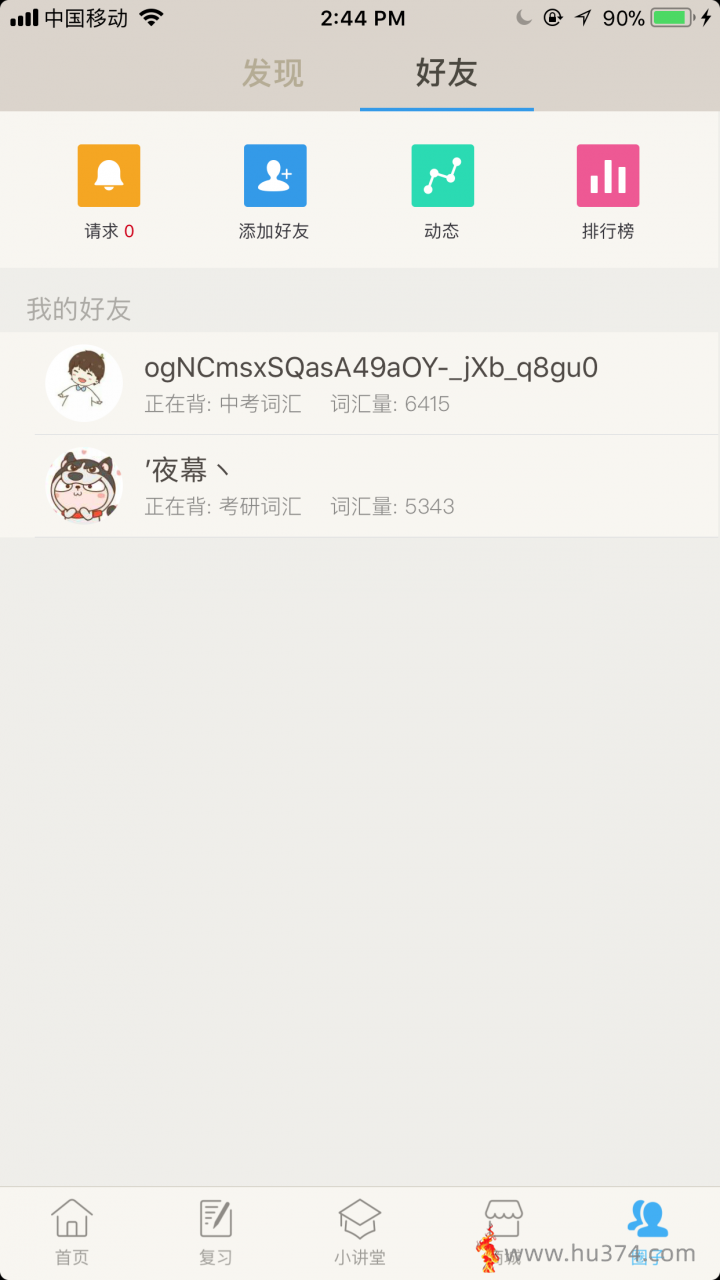Viewport: 720px width, 1280px height.
Task: Switch to the 发现 tab
Action: pos(273,73)
